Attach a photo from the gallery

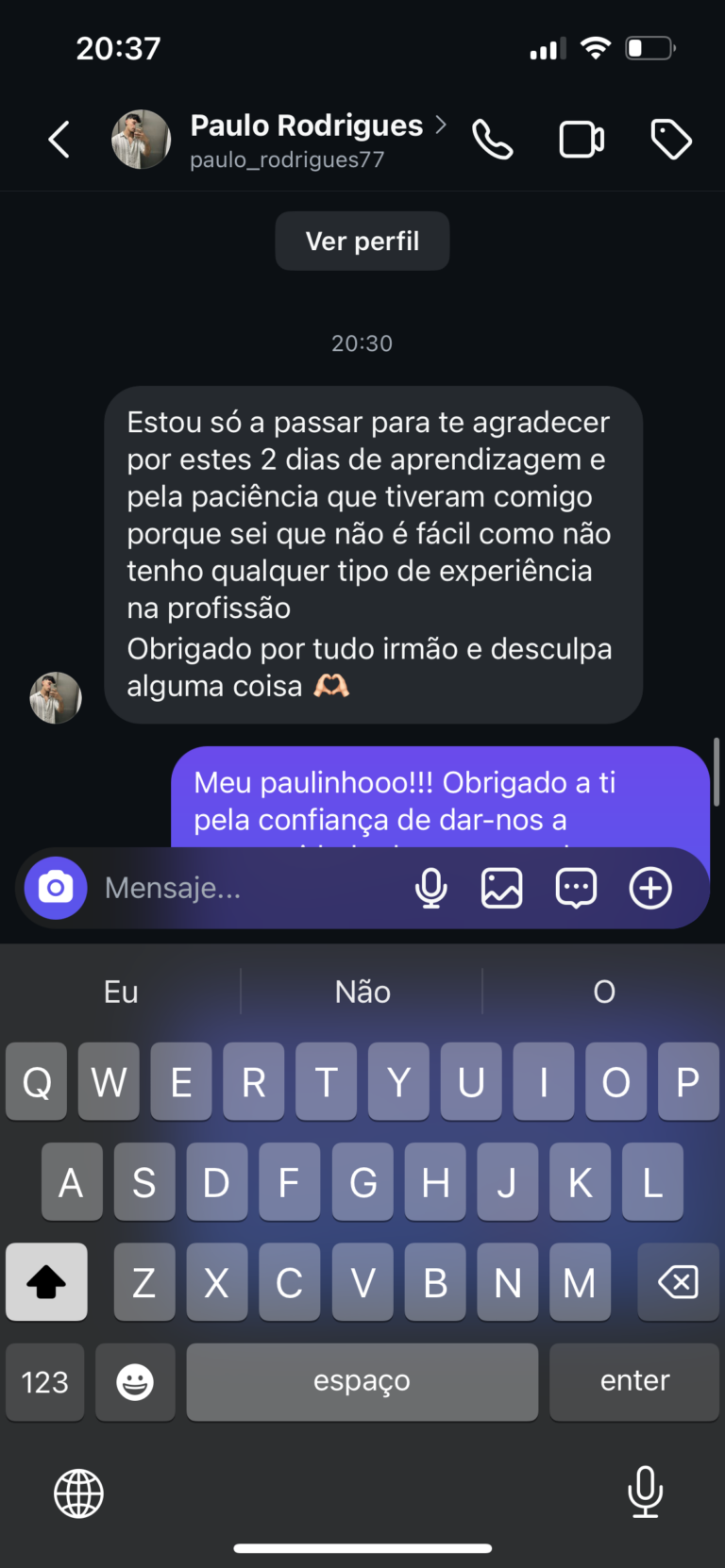pyautogui.click(x=502, y=888)
